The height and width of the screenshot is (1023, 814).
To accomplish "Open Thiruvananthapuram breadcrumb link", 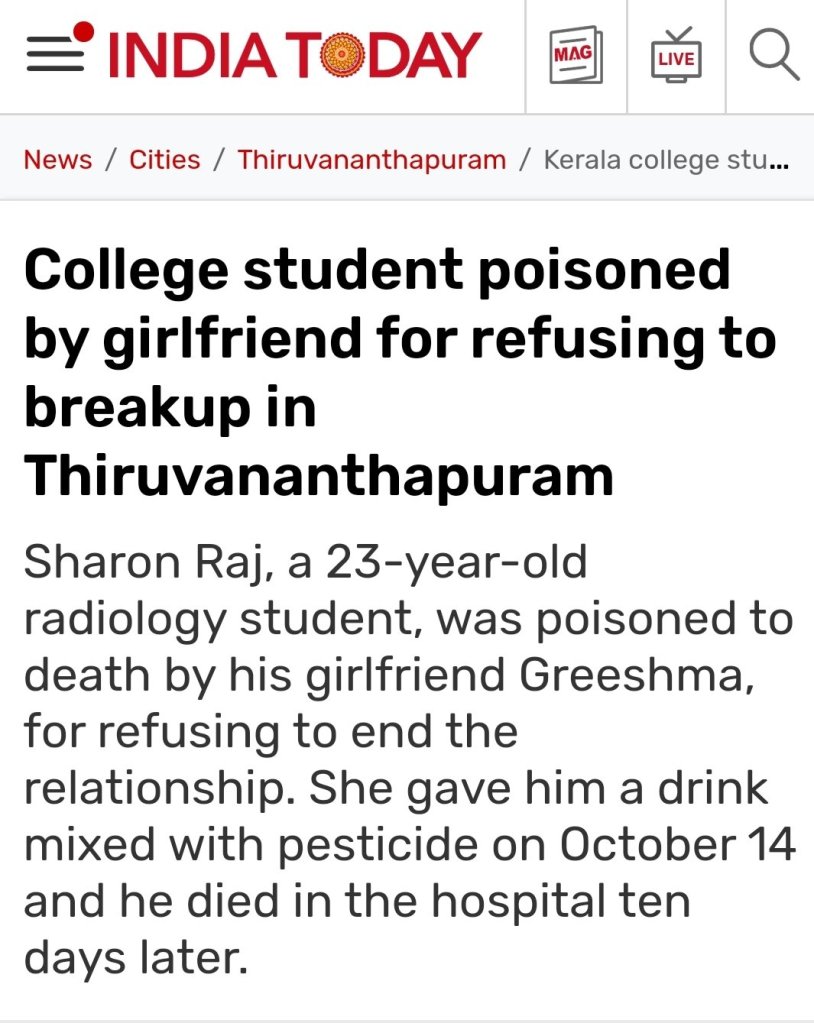I will 372,159.
